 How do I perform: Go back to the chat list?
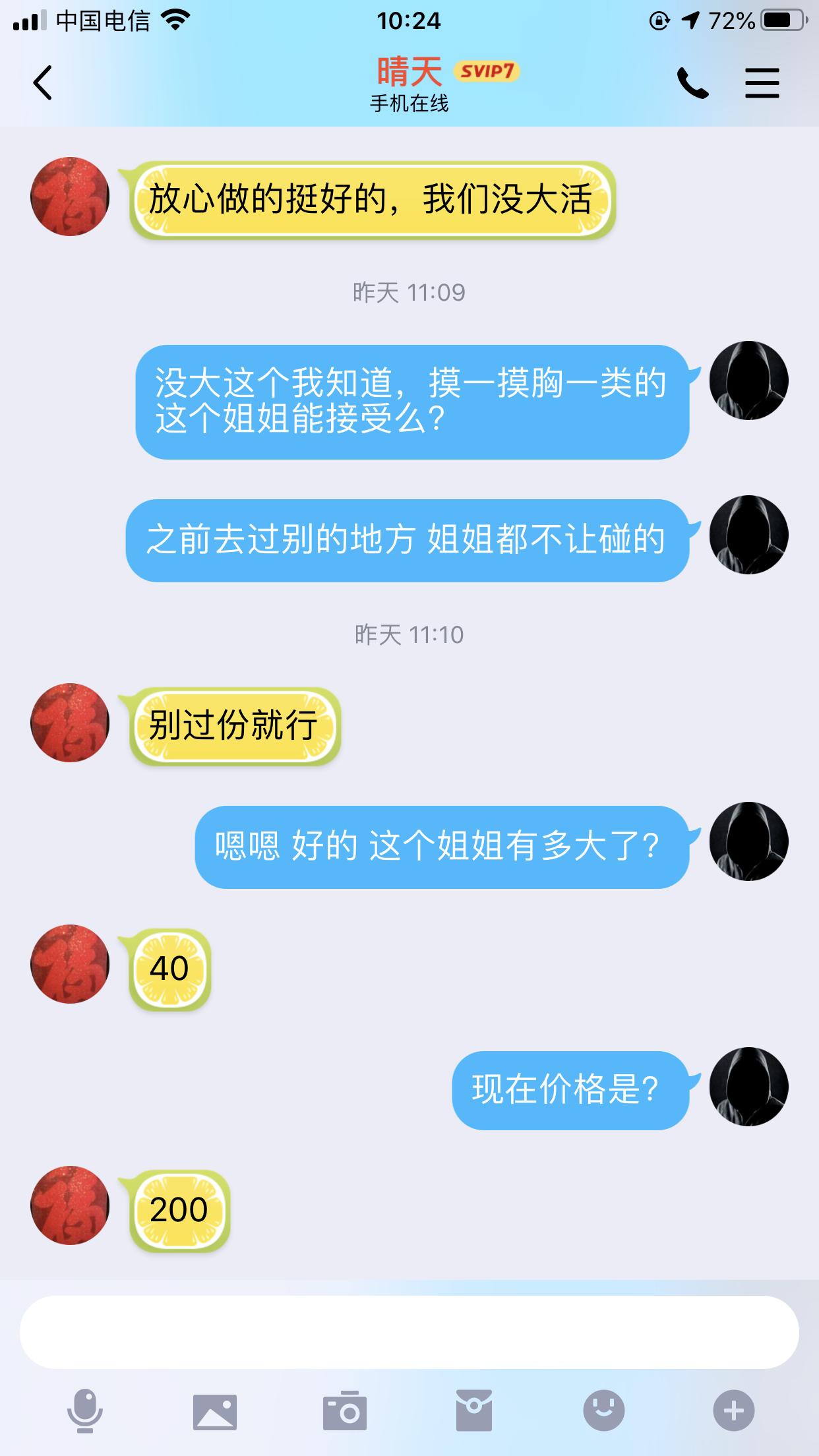(x=43, y=84)
